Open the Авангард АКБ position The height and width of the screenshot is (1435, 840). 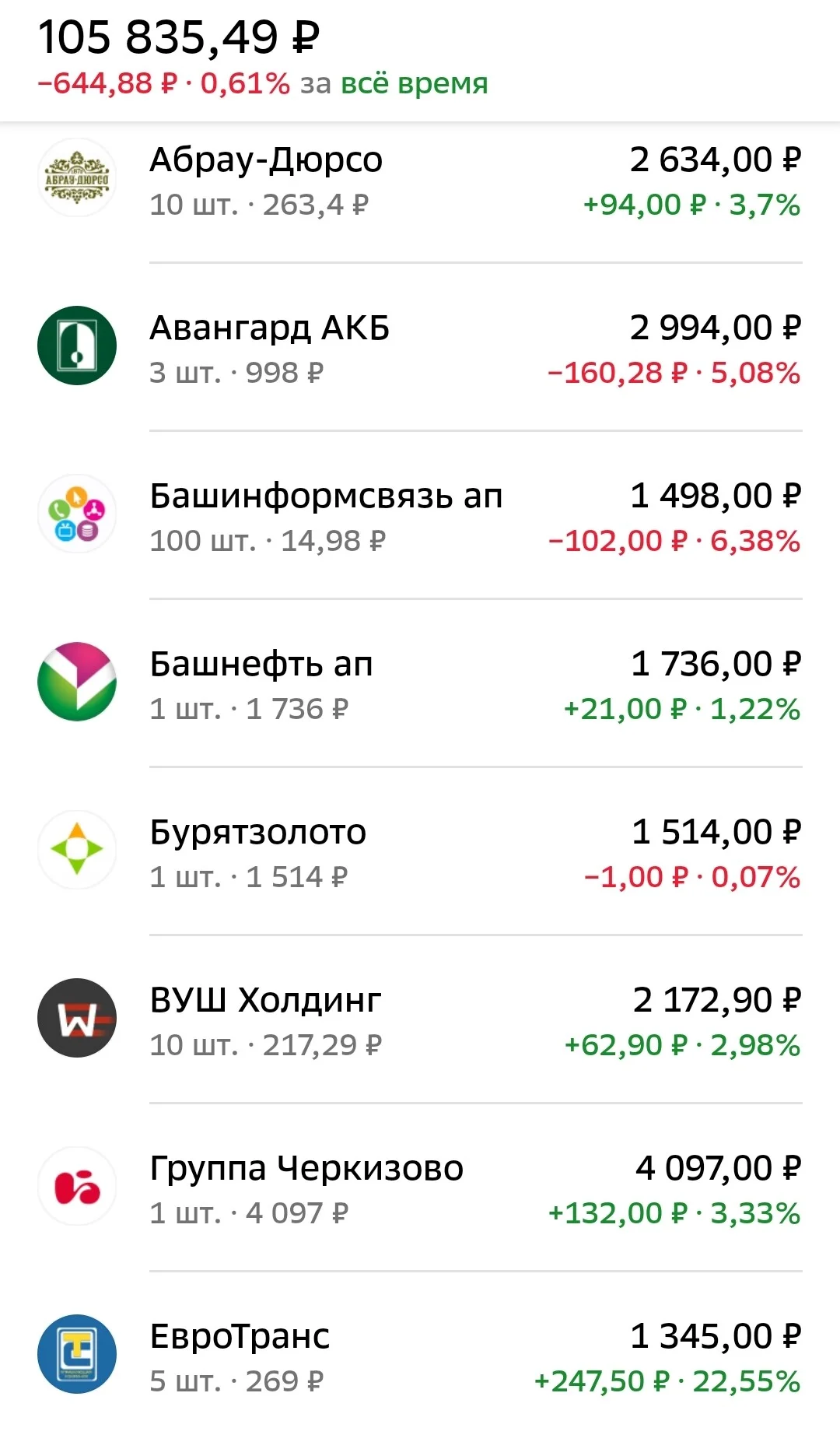point(420,347)
